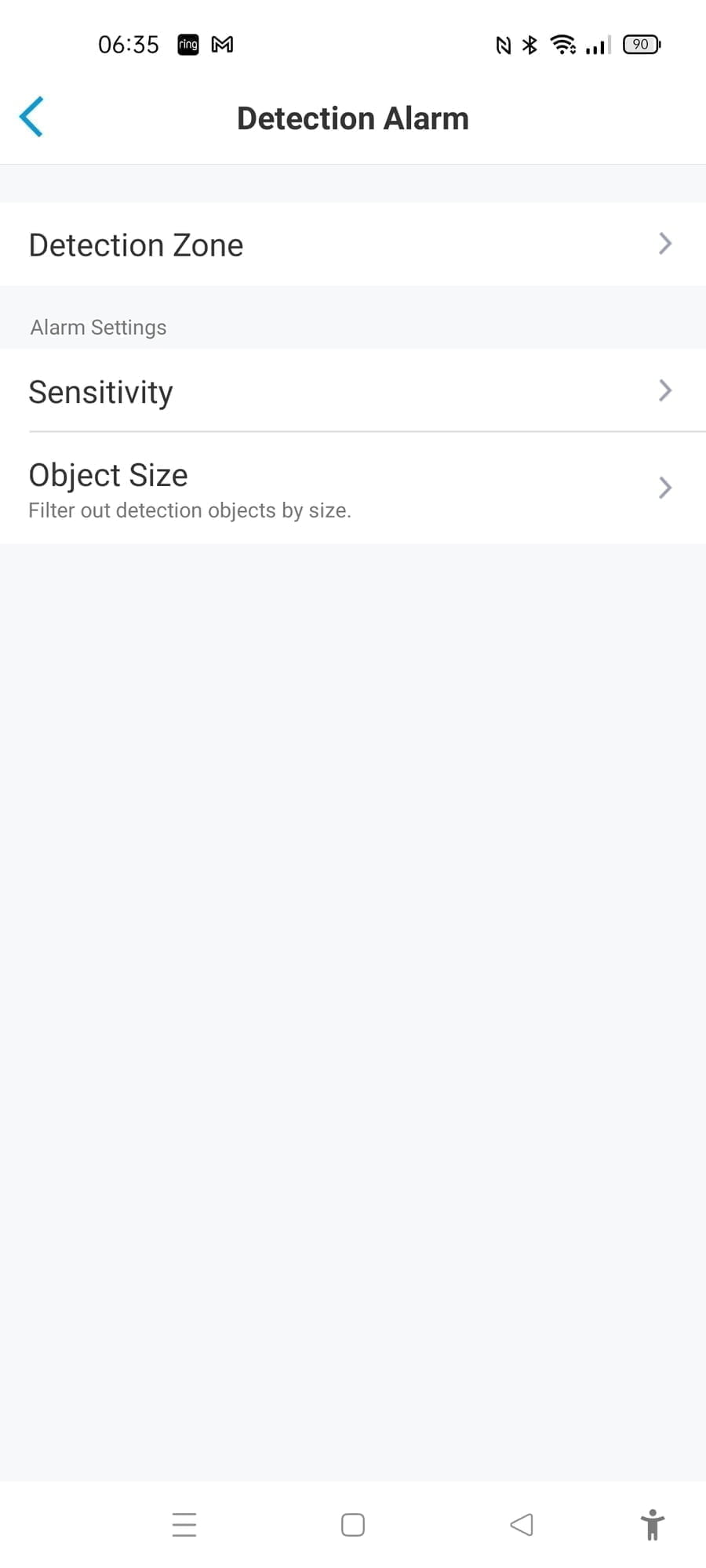This screenshot has height=1568, width=706.
Task: Tap the system home button
Action: coord(353,1525)
